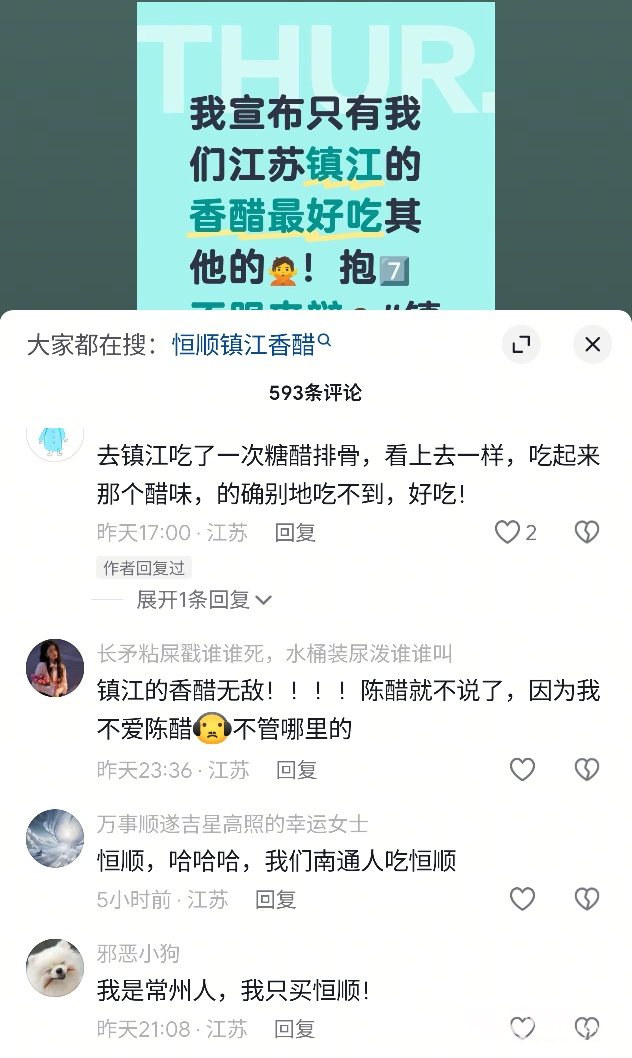This screenshot has height=1058, width=632.
Task: Open 邪恶小狗 avatar
Action: click(55, 967)
